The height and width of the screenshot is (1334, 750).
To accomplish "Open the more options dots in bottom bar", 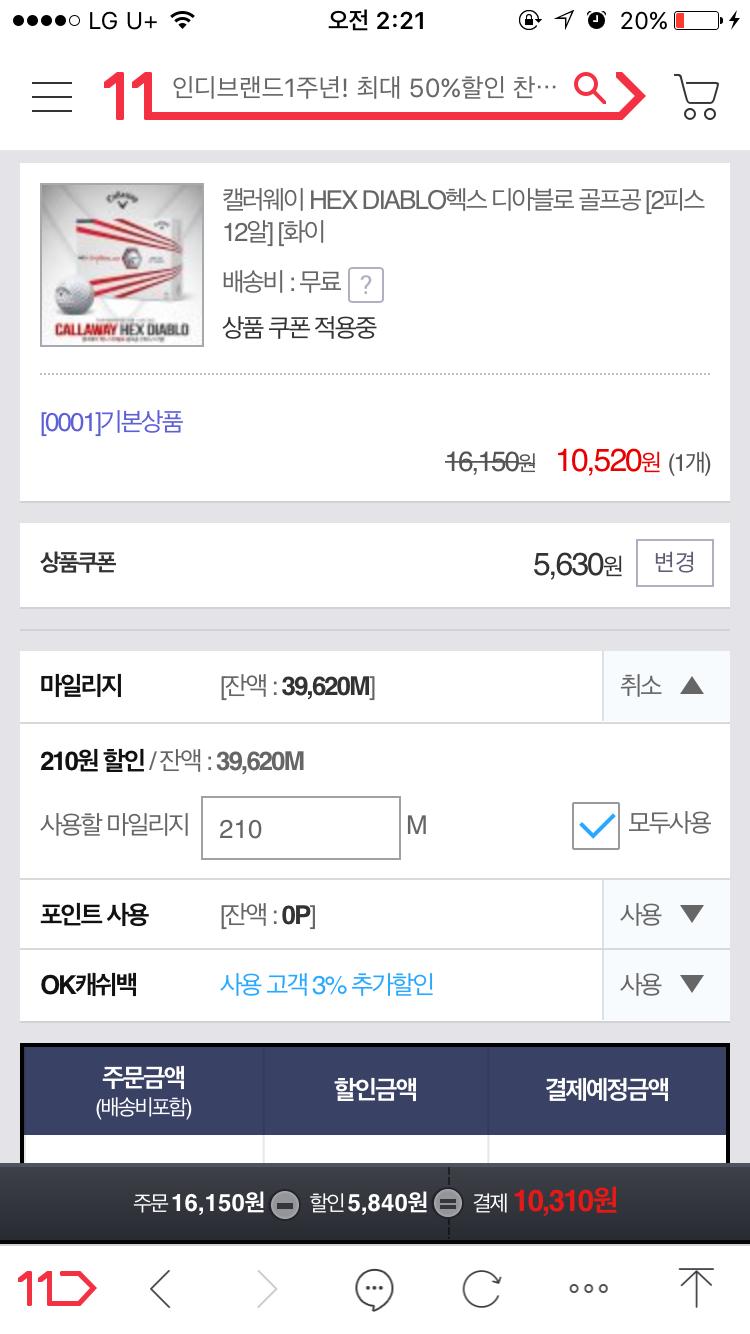I will (588, 1288).
